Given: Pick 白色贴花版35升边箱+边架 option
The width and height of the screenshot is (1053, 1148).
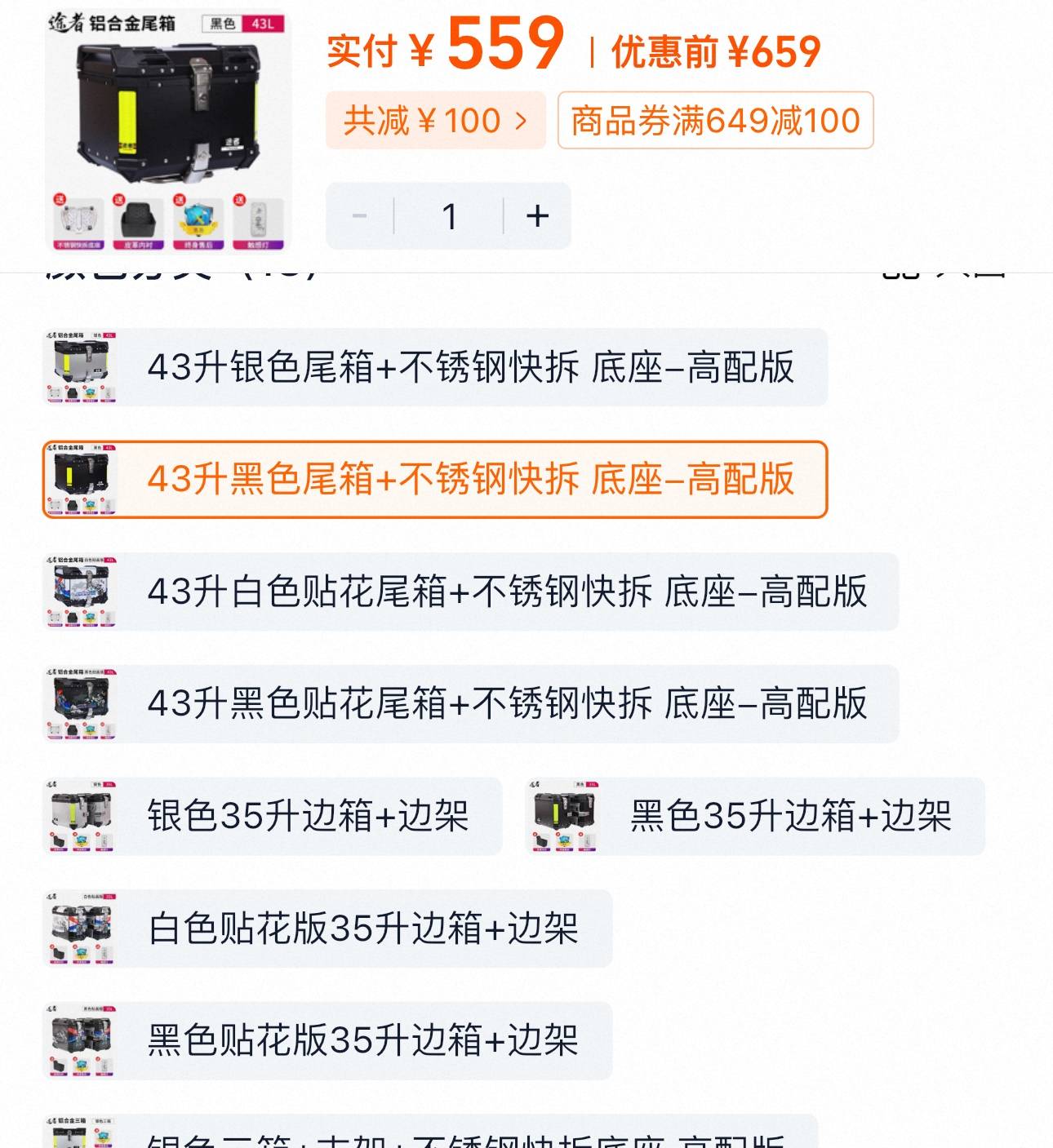Looking at the screenshot, I should [327, 929].
